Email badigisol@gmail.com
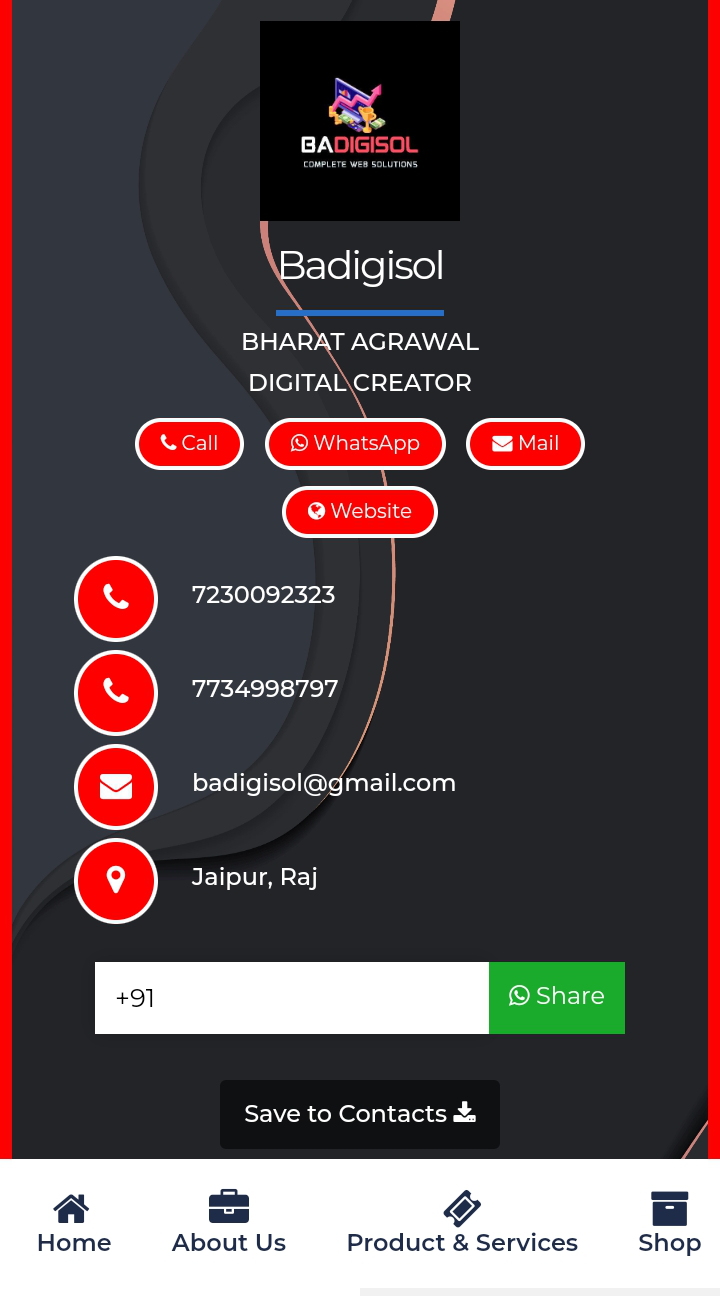Image resolution: width=720 pixels, height=1296 pixels. [x=323, y=783]
